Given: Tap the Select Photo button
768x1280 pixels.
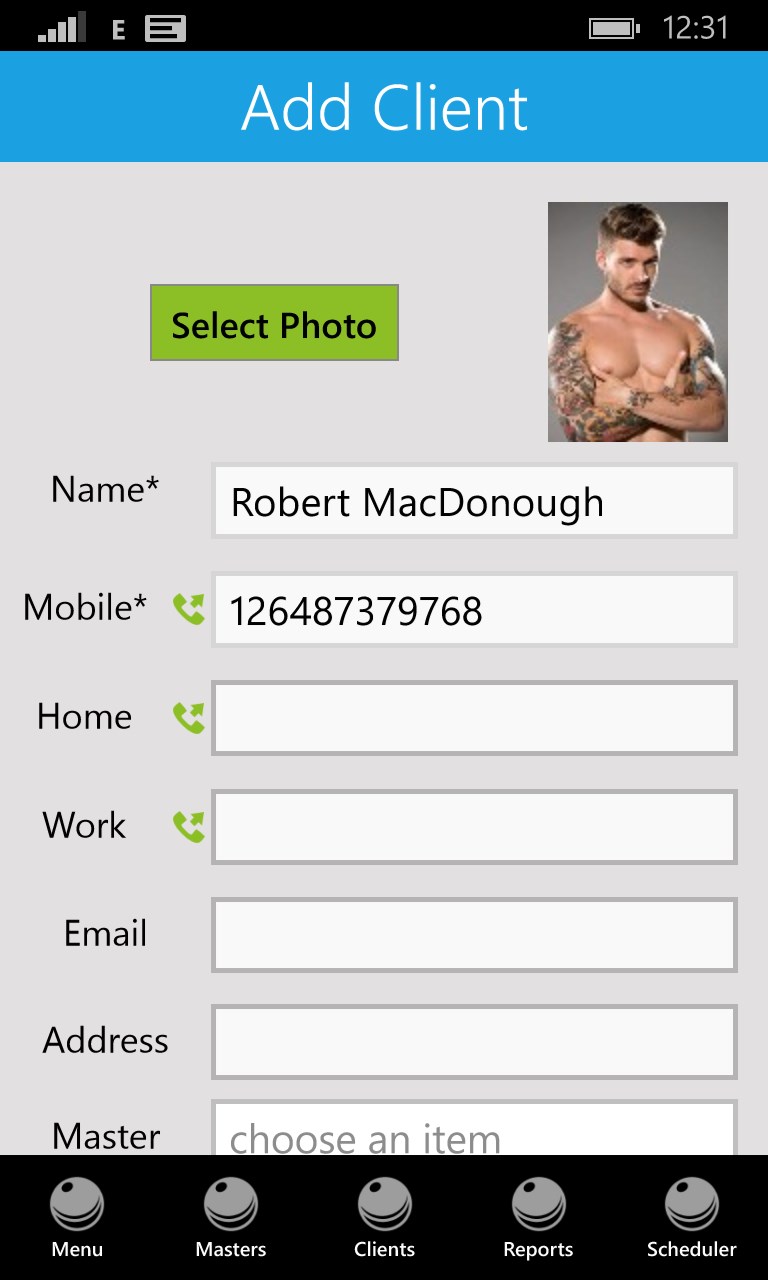Looking at the screenshot, I should pos(274,323).
